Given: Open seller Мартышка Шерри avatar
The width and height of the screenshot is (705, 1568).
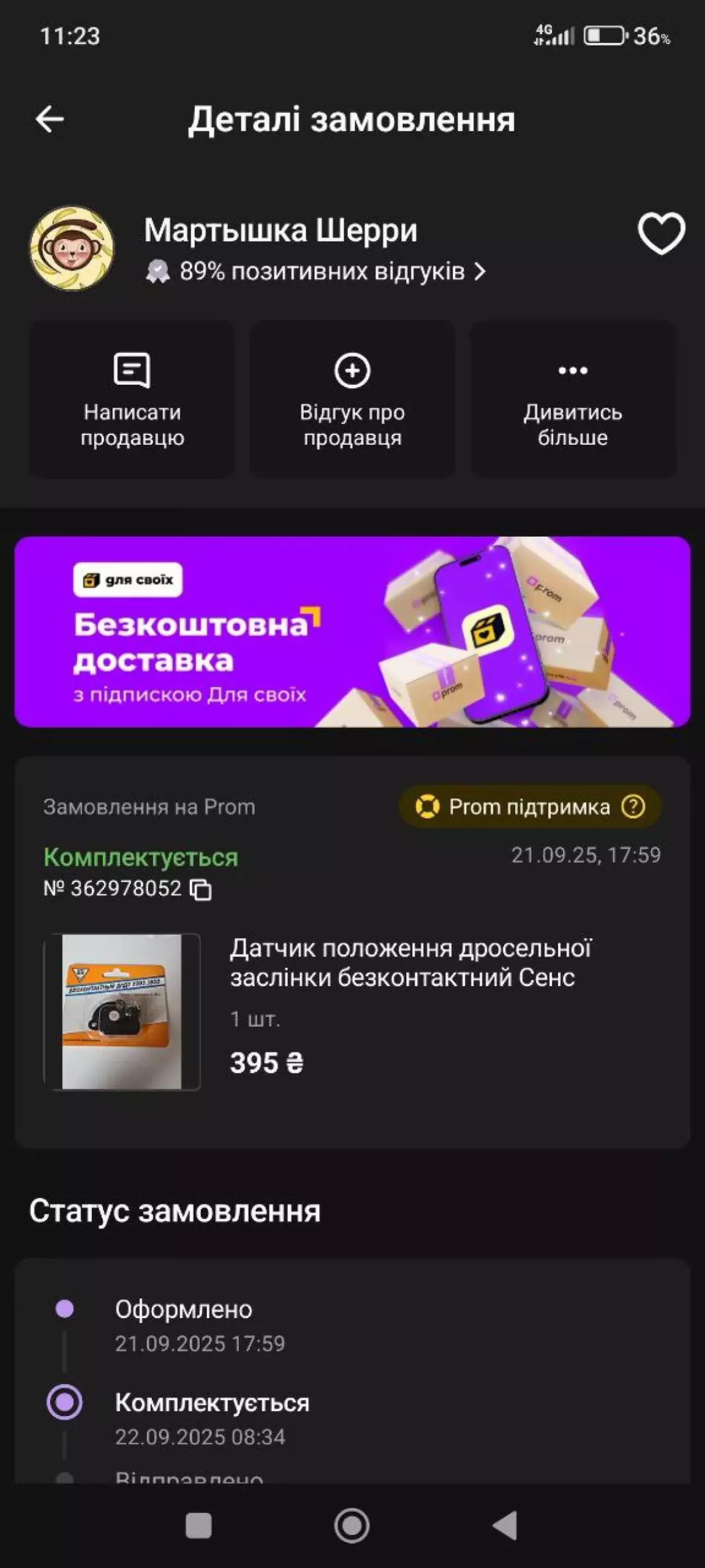Looking at the screenshot, I should click(x=72, y=248).
